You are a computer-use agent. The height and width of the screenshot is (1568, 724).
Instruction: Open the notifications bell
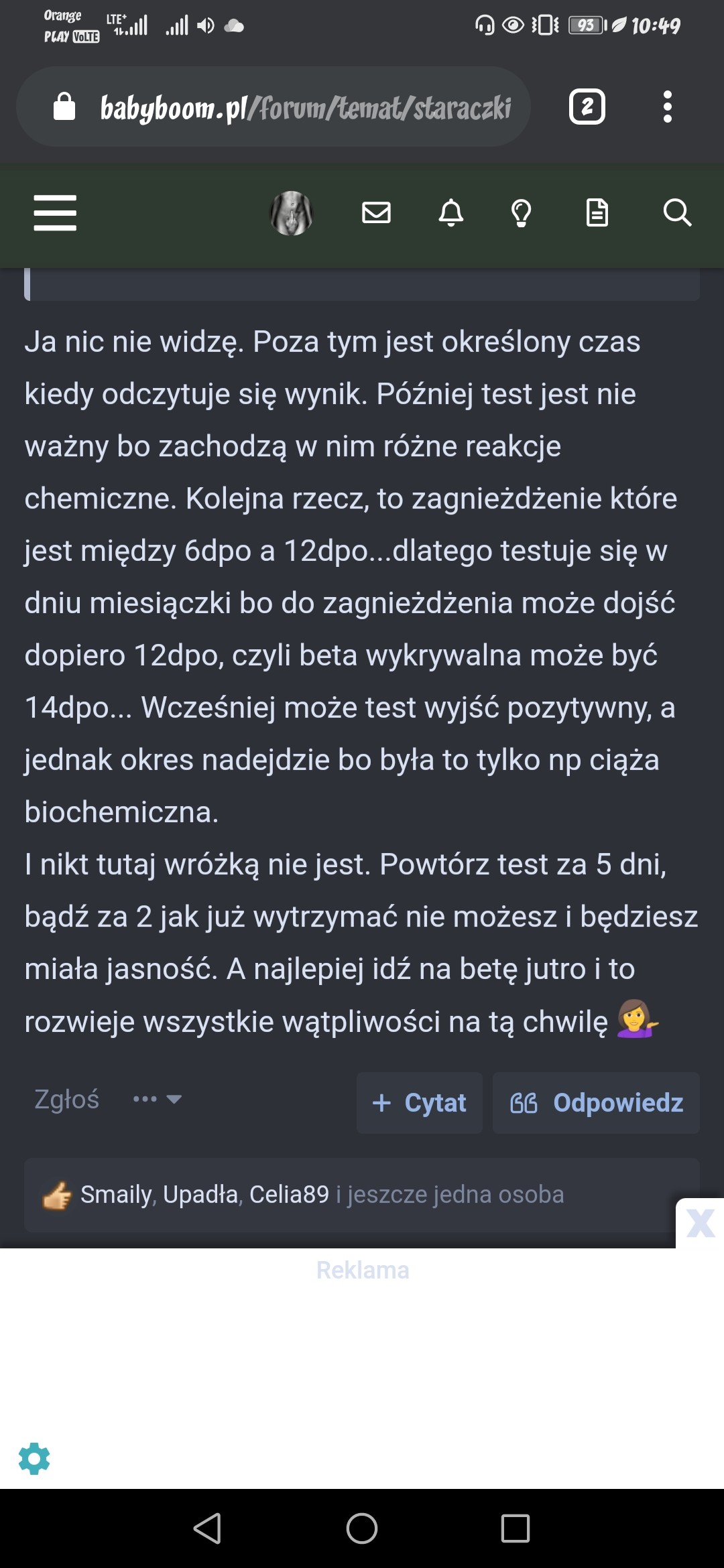(451, 213)
